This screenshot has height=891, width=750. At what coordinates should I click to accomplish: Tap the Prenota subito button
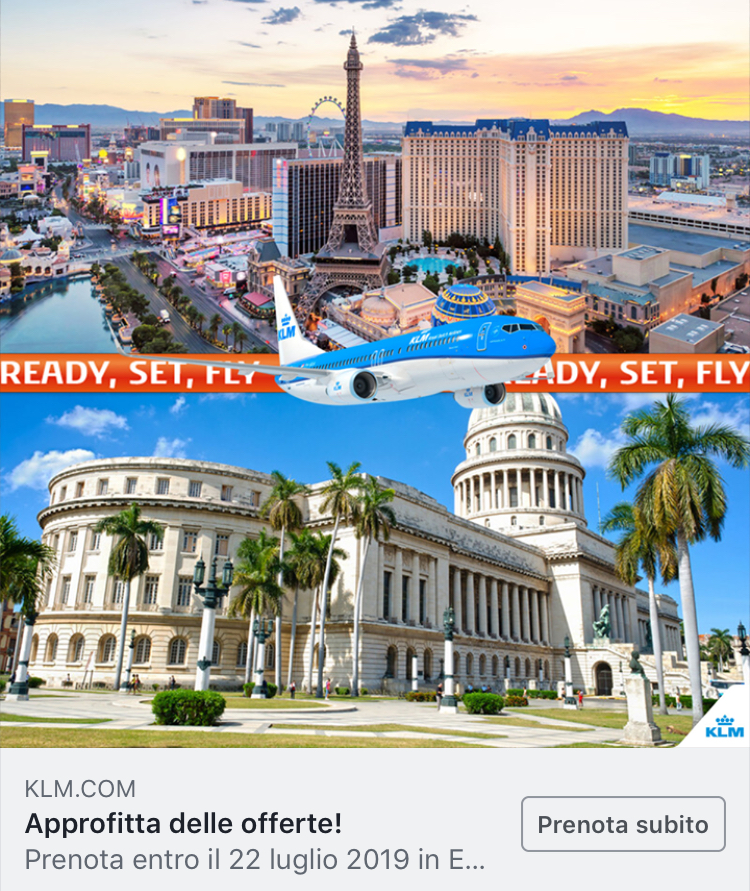click(623, 824)
